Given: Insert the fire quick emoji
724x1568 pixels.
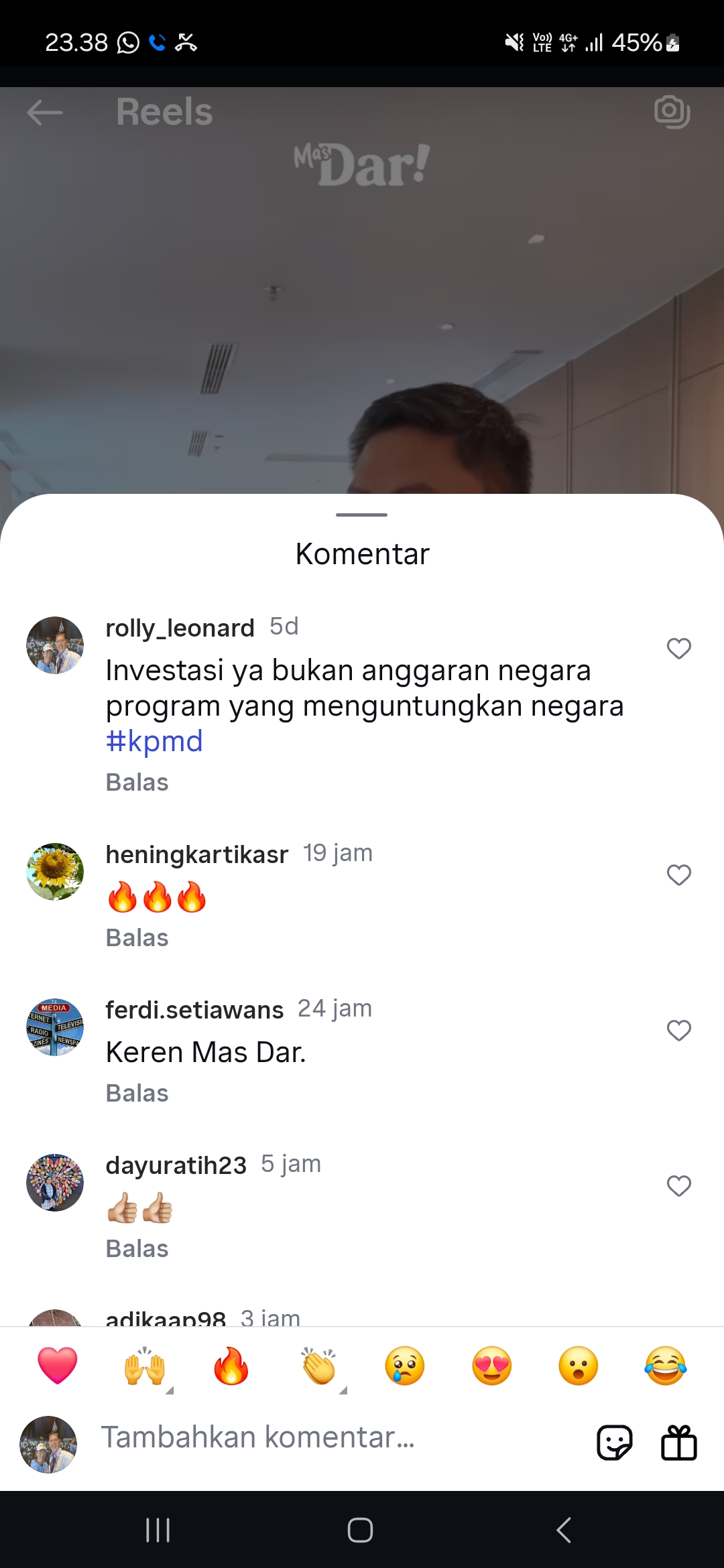Looking at the screenshot, I should pyautogui.click(x=231, y=1366).
